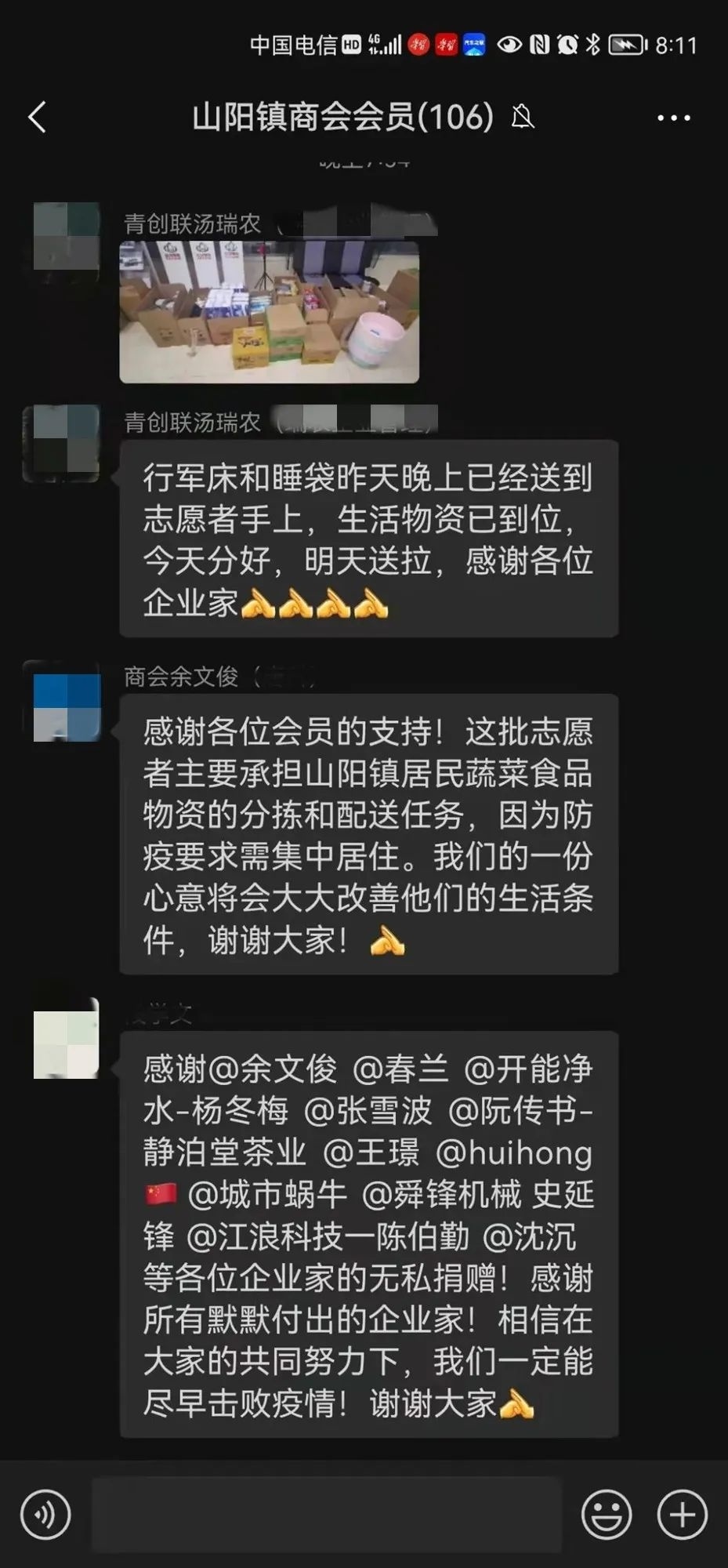Open the emoji picker
Screen dimensions: 728x1568
click(x=607, y=1515)
